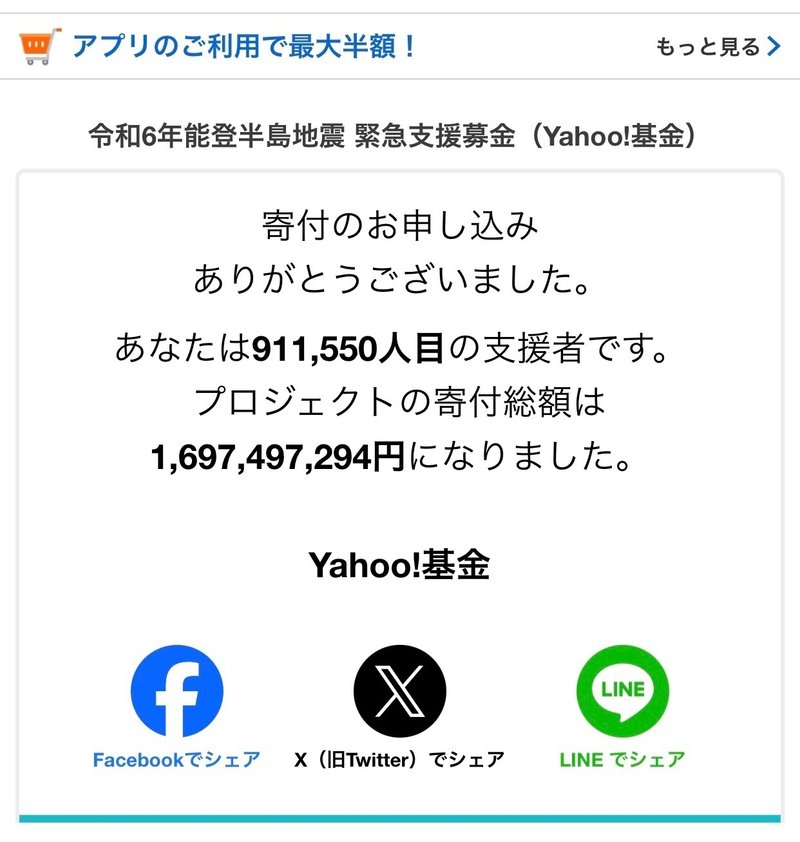Tap もっと見る to see more
The image size is (800, 842).
[716, 47]
